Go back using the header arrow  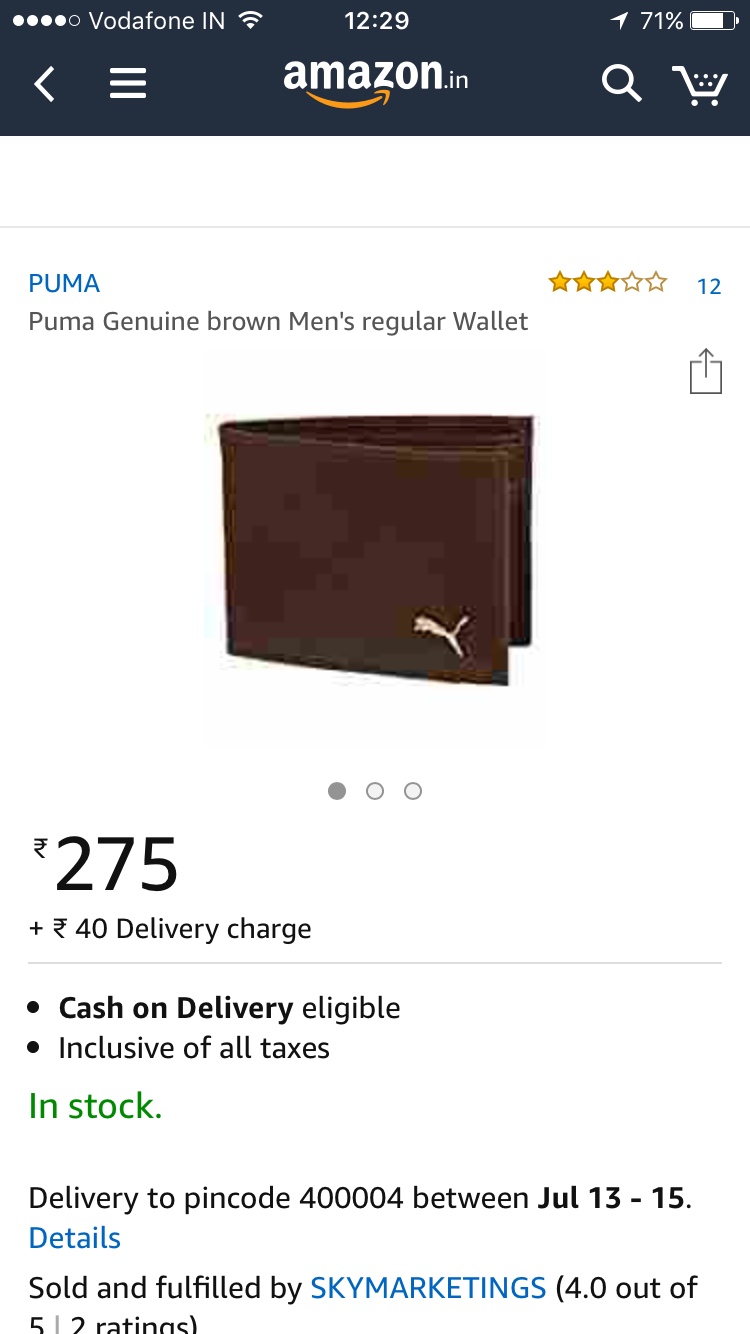point(44,85)
